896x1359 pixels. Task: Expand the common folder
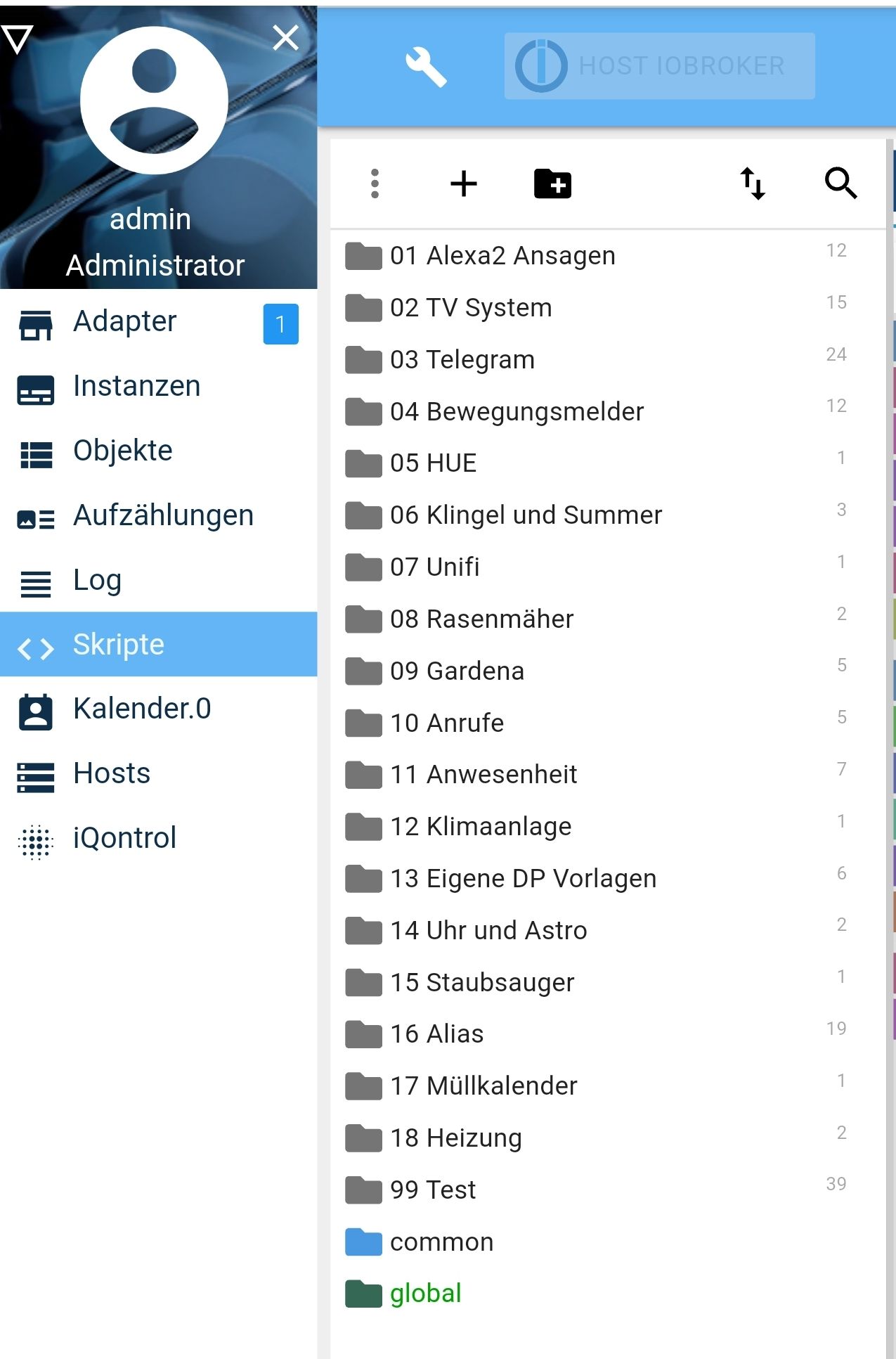(441, 1242)
